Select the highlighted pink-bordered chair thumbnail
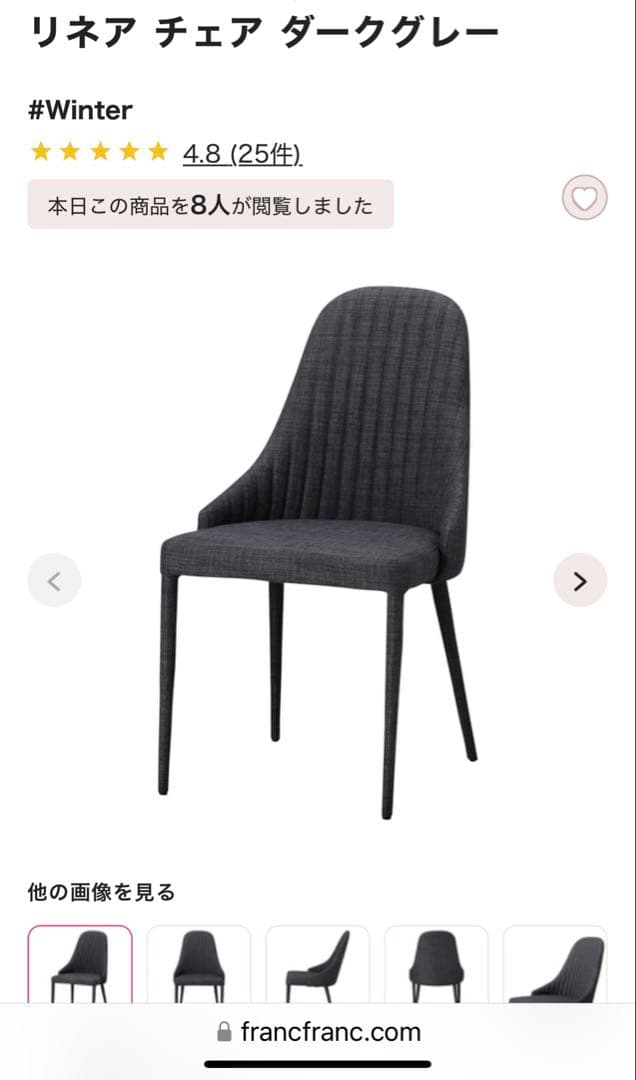Viewport: 636px width, 1080px height. pos(80,965)
